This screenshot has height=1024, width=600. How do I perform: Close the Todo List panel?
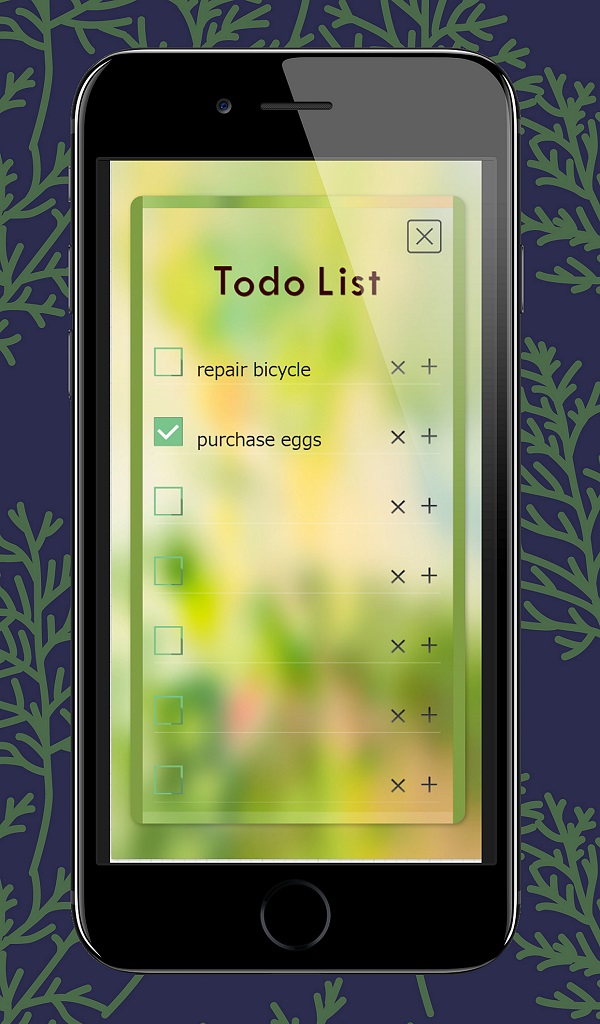coord(424,236)
